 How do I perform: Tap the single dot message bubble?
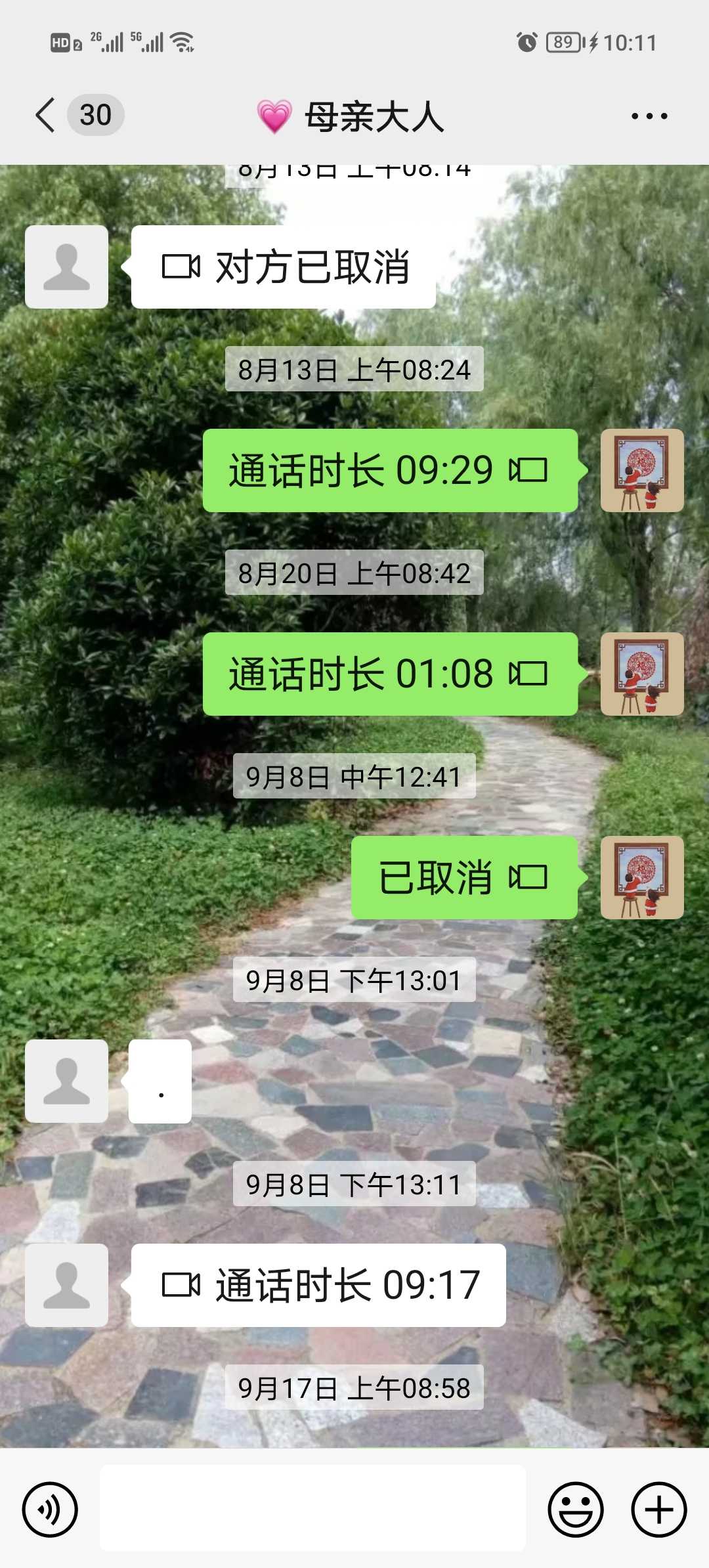[160, 1081]
